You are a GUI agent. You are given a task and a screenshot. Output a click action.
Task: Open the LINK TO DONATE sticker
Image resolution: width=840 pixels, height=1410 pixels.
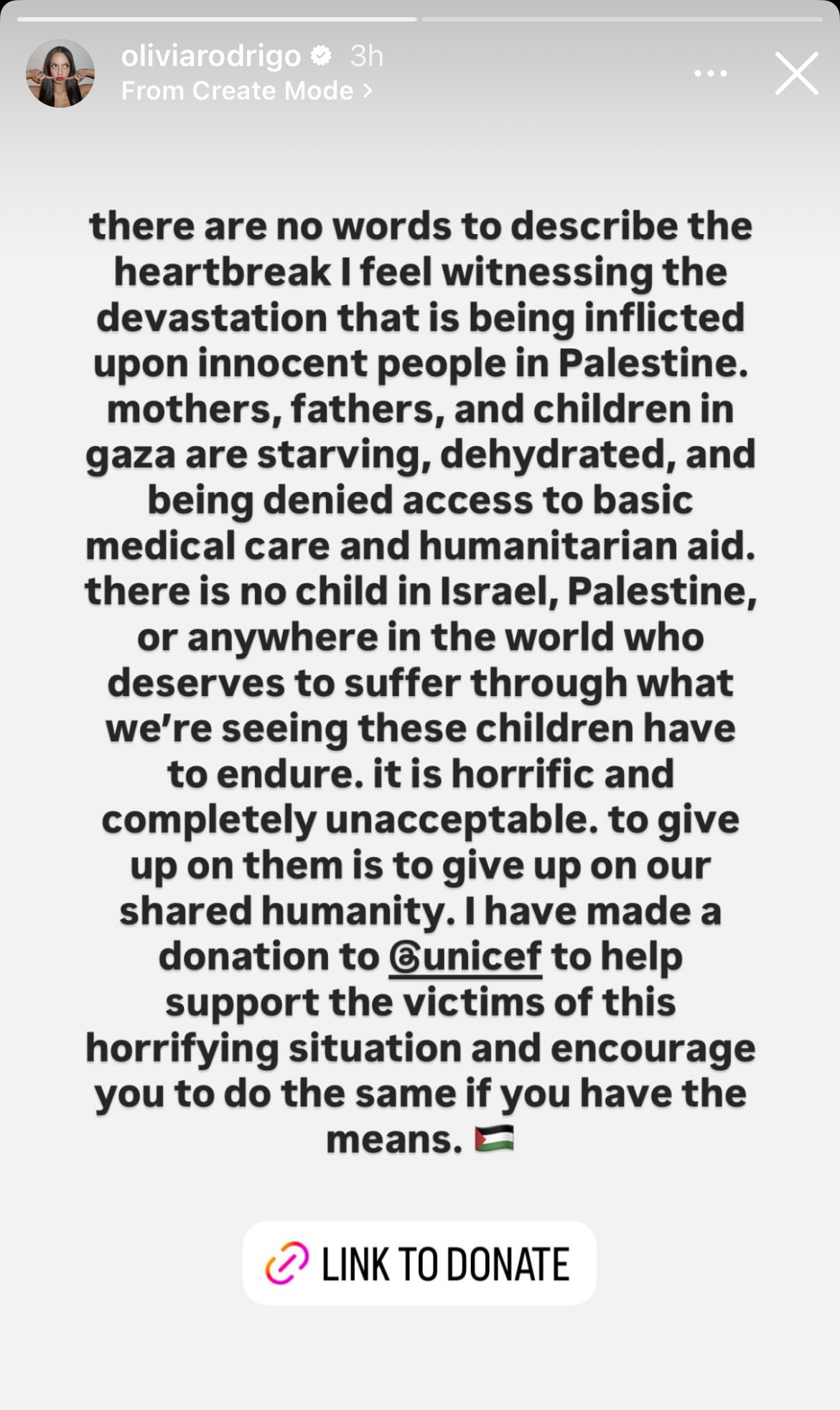point(419,1263)
